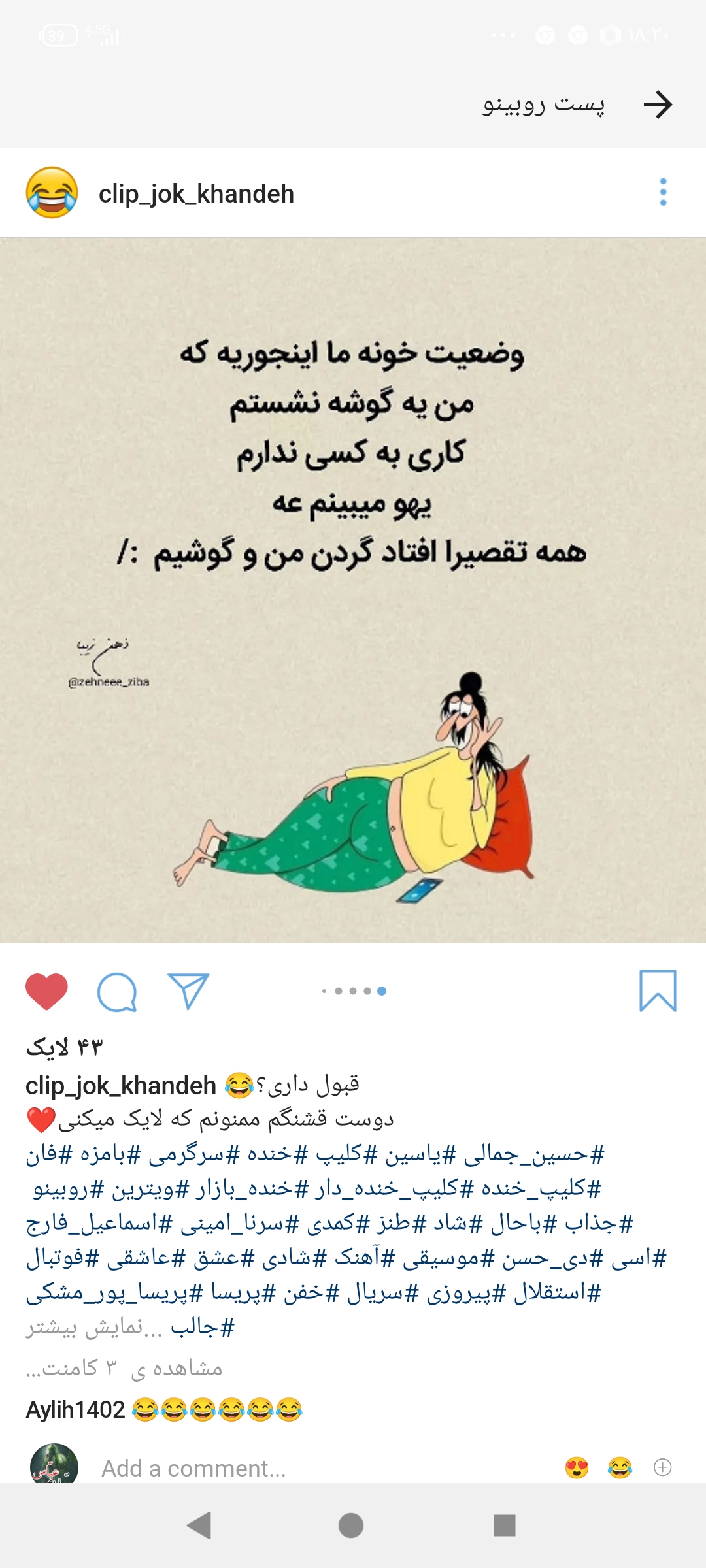Screen dimensions: 706x1568
Task: Go back using the arrow in header
Action: (658, 105)
